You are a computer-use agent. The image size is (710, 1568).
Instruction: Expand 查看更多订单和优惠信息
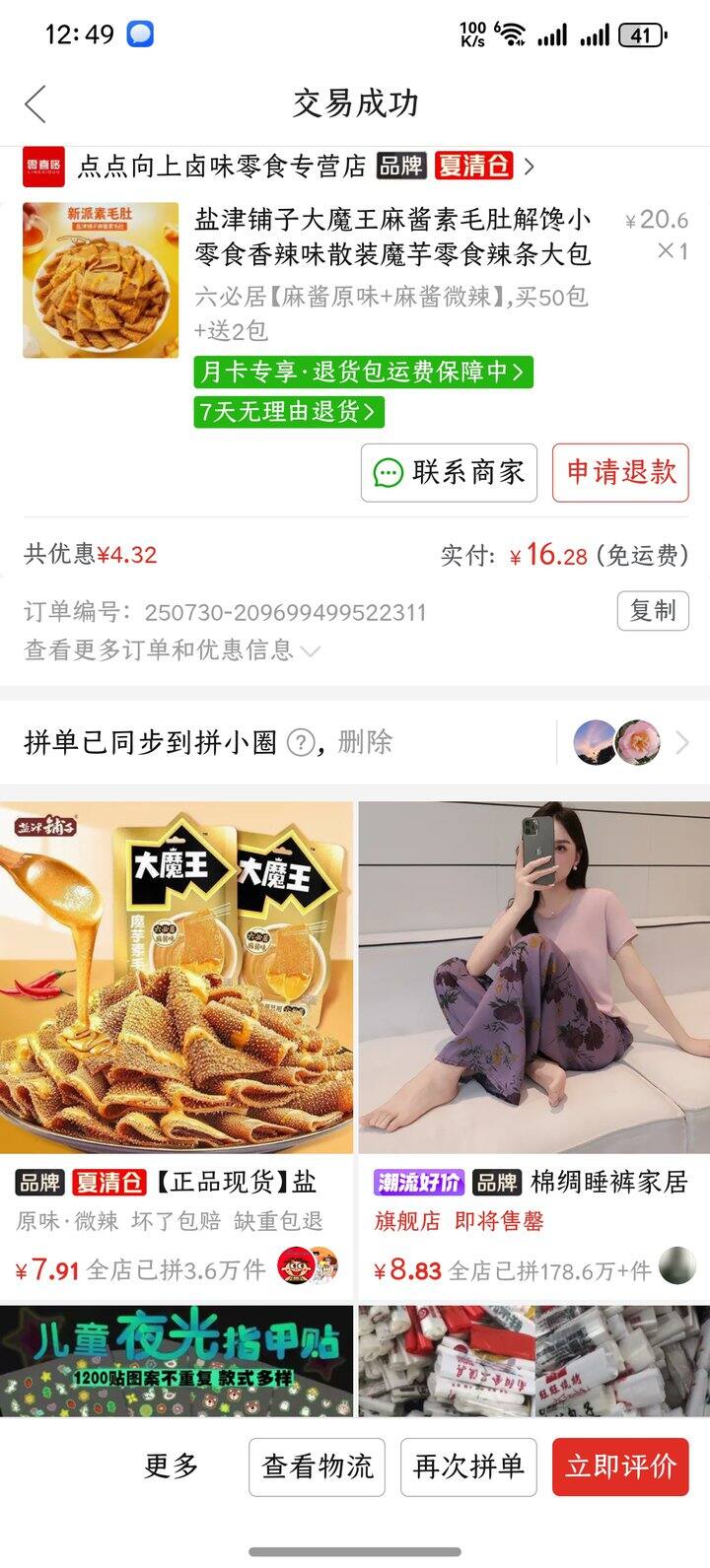click(x=172, y=650)
